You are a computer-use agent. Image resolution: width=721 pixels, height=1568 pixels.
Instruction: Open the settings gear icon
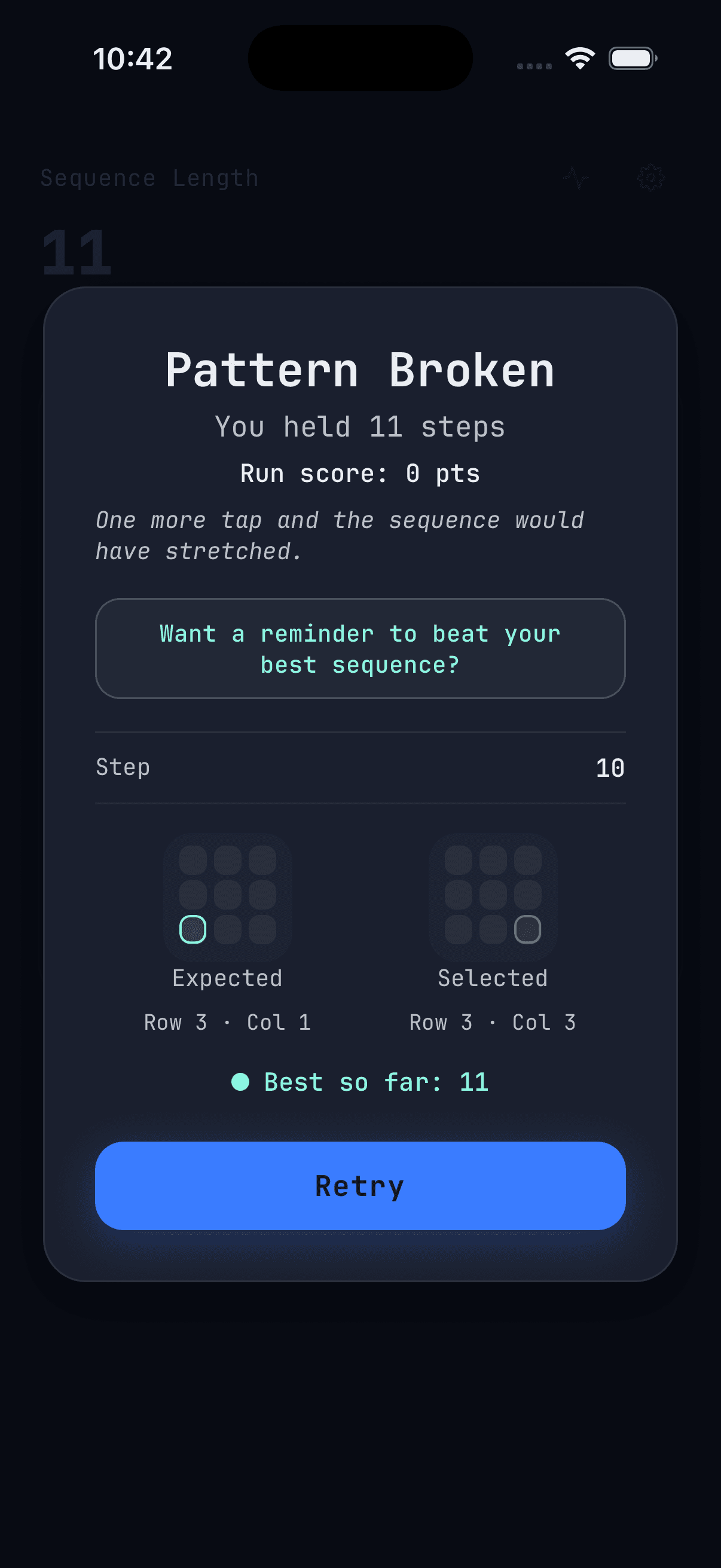click(650, 178)
